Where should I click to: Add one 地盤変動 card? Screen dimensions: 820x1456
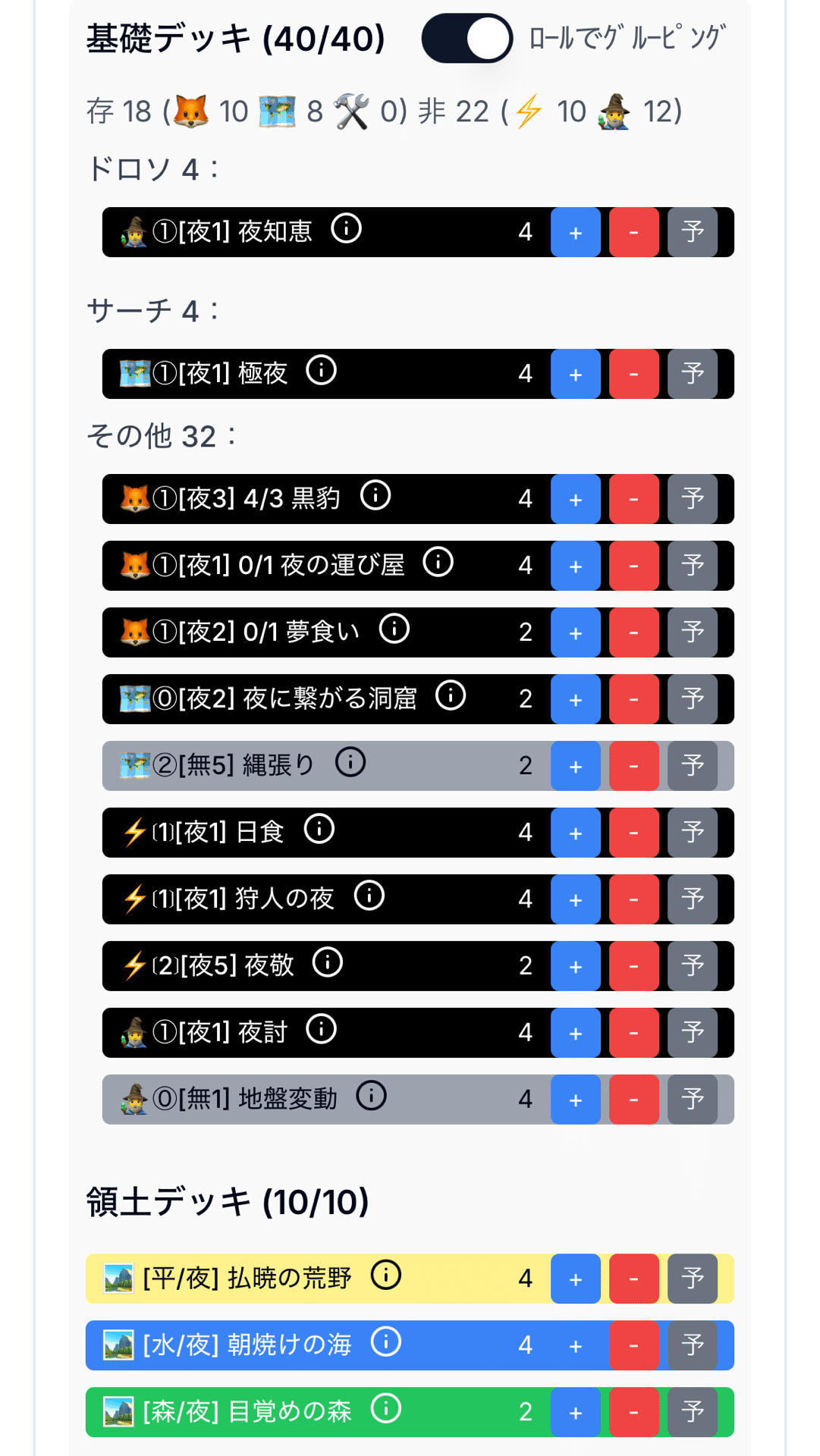[576, 1100]
